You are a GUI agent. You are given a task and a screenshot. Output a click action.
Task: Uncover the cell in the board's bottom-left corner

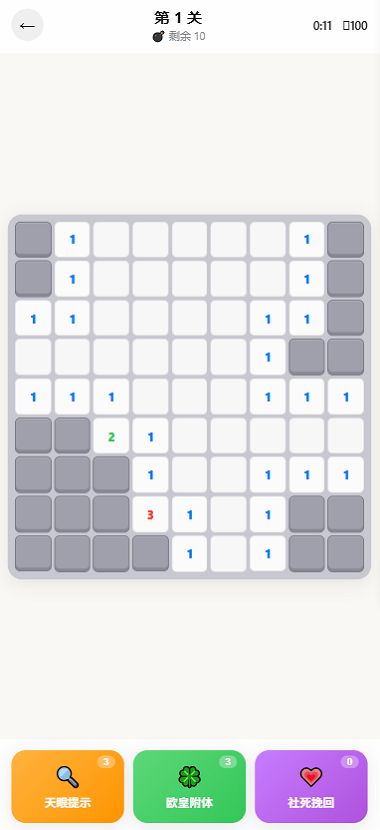point(33,553)
